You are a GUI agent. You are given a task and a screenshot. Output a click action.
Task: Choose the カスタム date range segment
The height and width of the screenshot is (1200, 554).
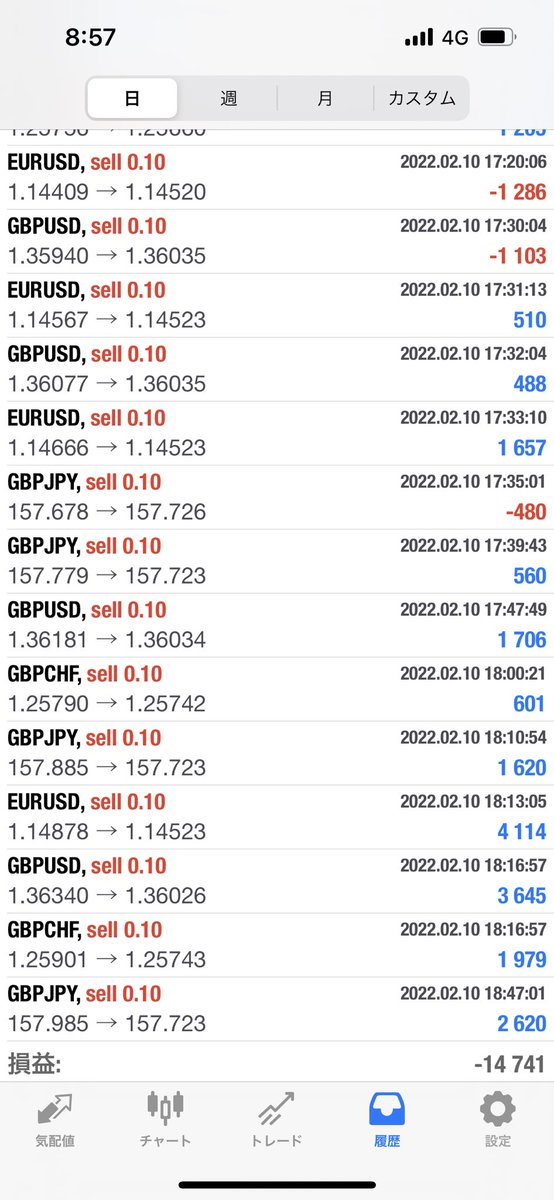(421, 99)
